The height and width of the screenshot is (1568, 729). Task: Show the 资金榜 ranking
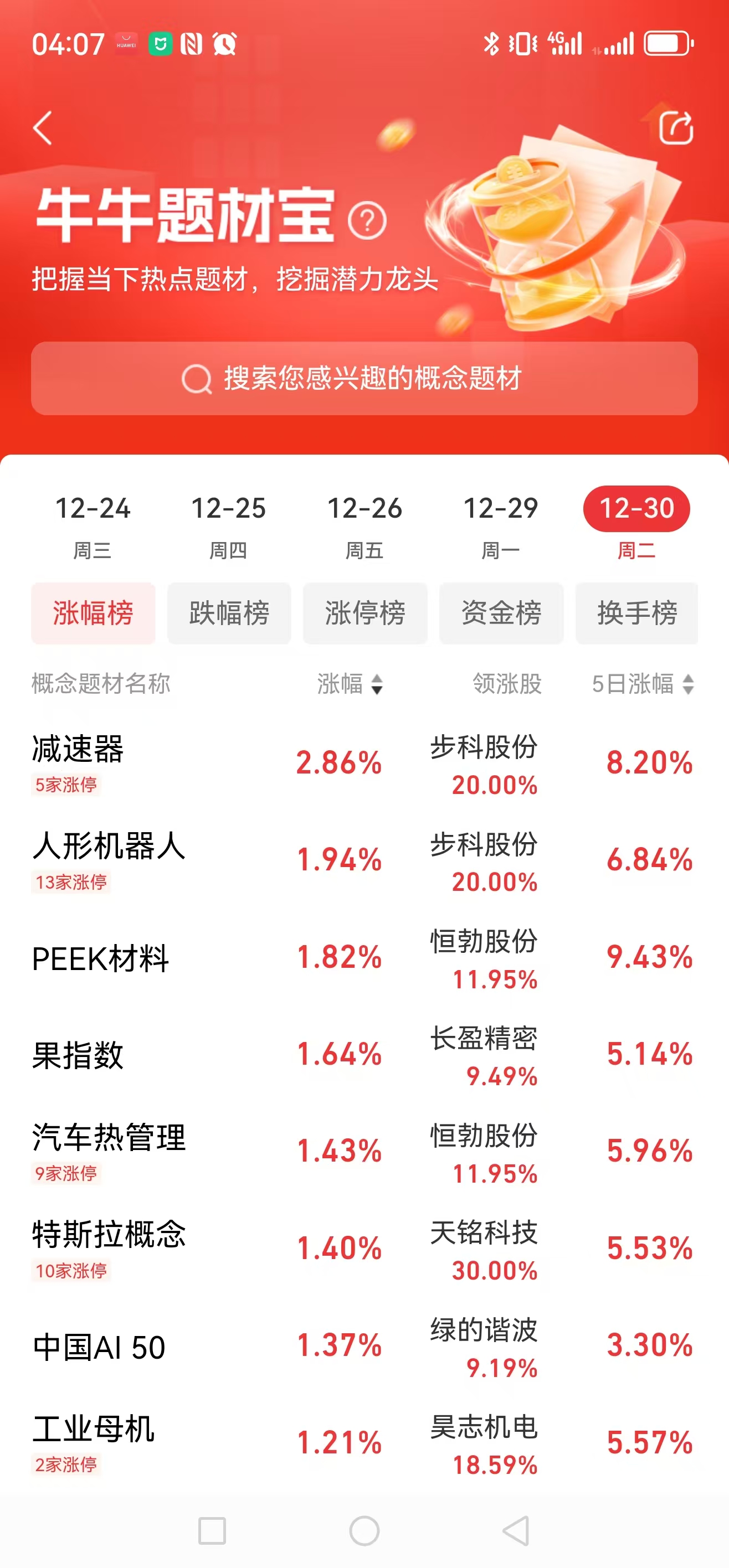point(501,612)
